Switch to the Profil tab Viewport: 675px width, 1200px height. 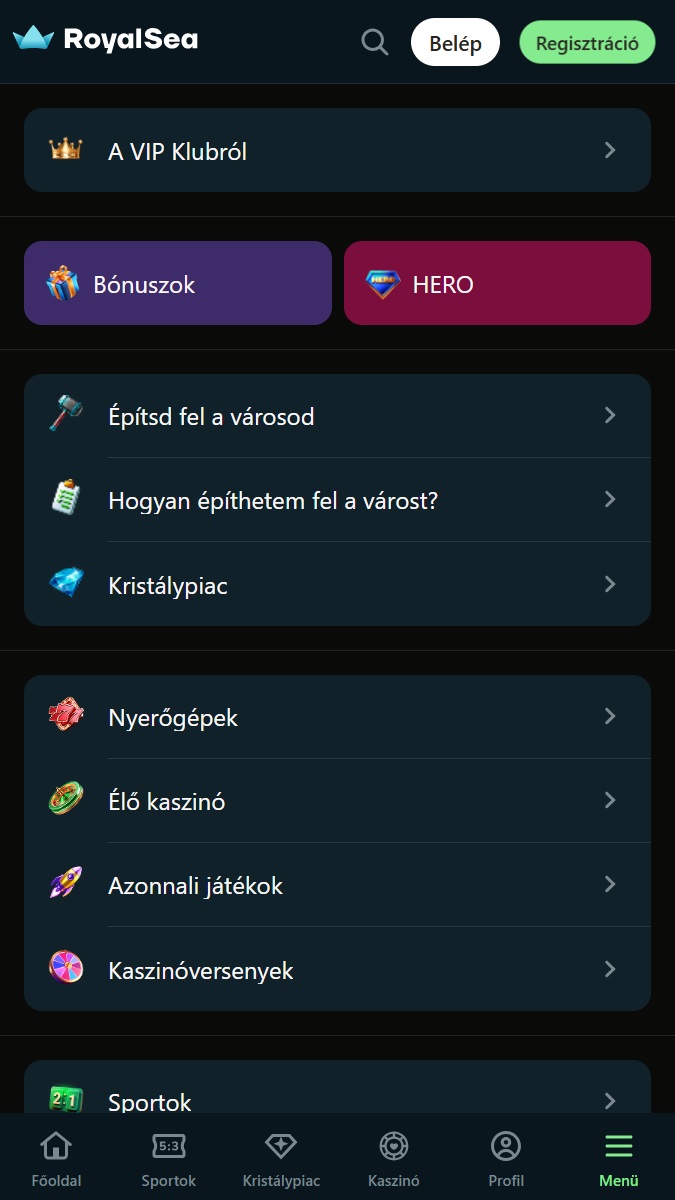pos(506,1157)
